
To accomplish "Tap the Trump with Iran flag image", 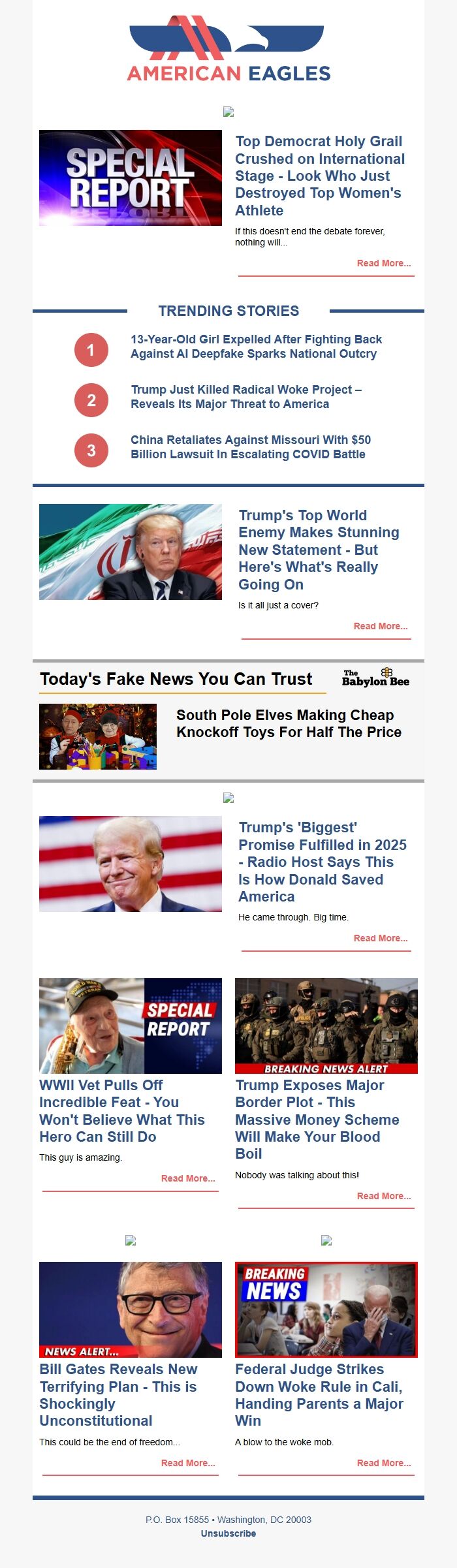I will (x=131, y=552).
